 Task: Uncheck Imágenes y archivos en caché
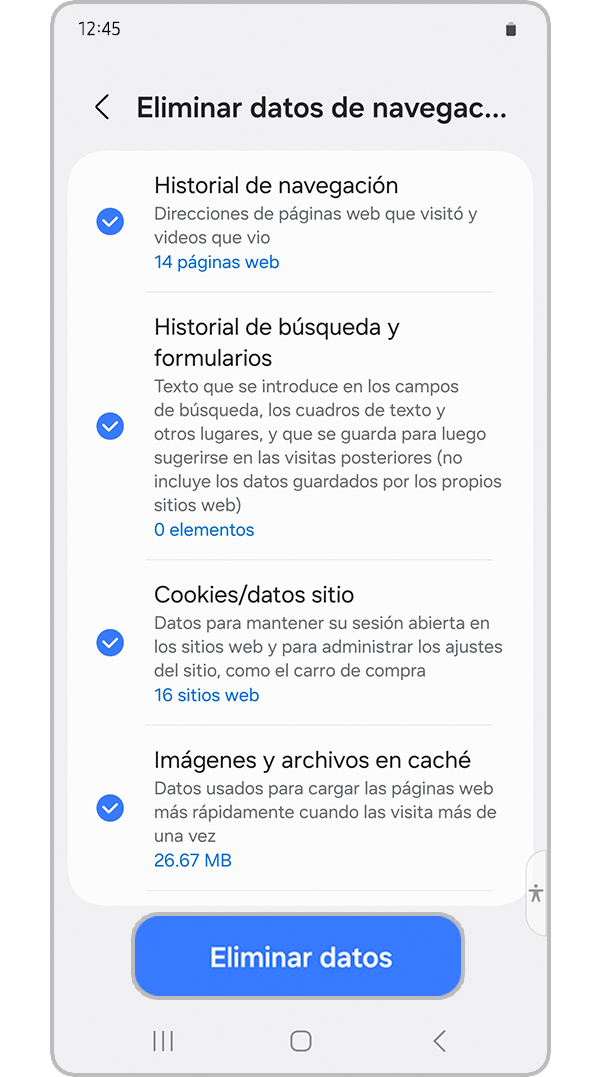[x=110, y=807]
